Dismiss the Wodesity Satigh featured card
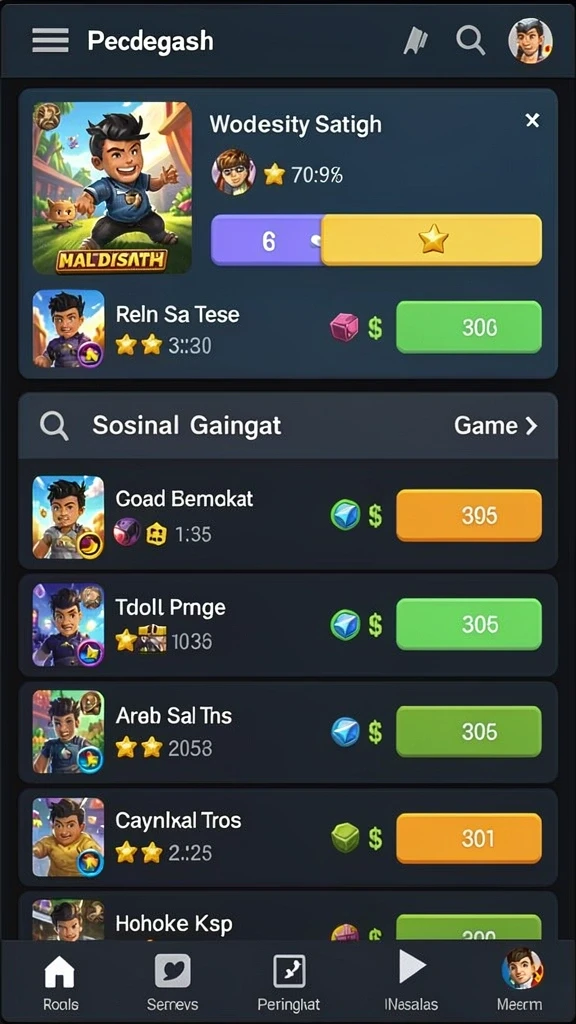This screenshot has width=576, height=1024. [533, 120]
